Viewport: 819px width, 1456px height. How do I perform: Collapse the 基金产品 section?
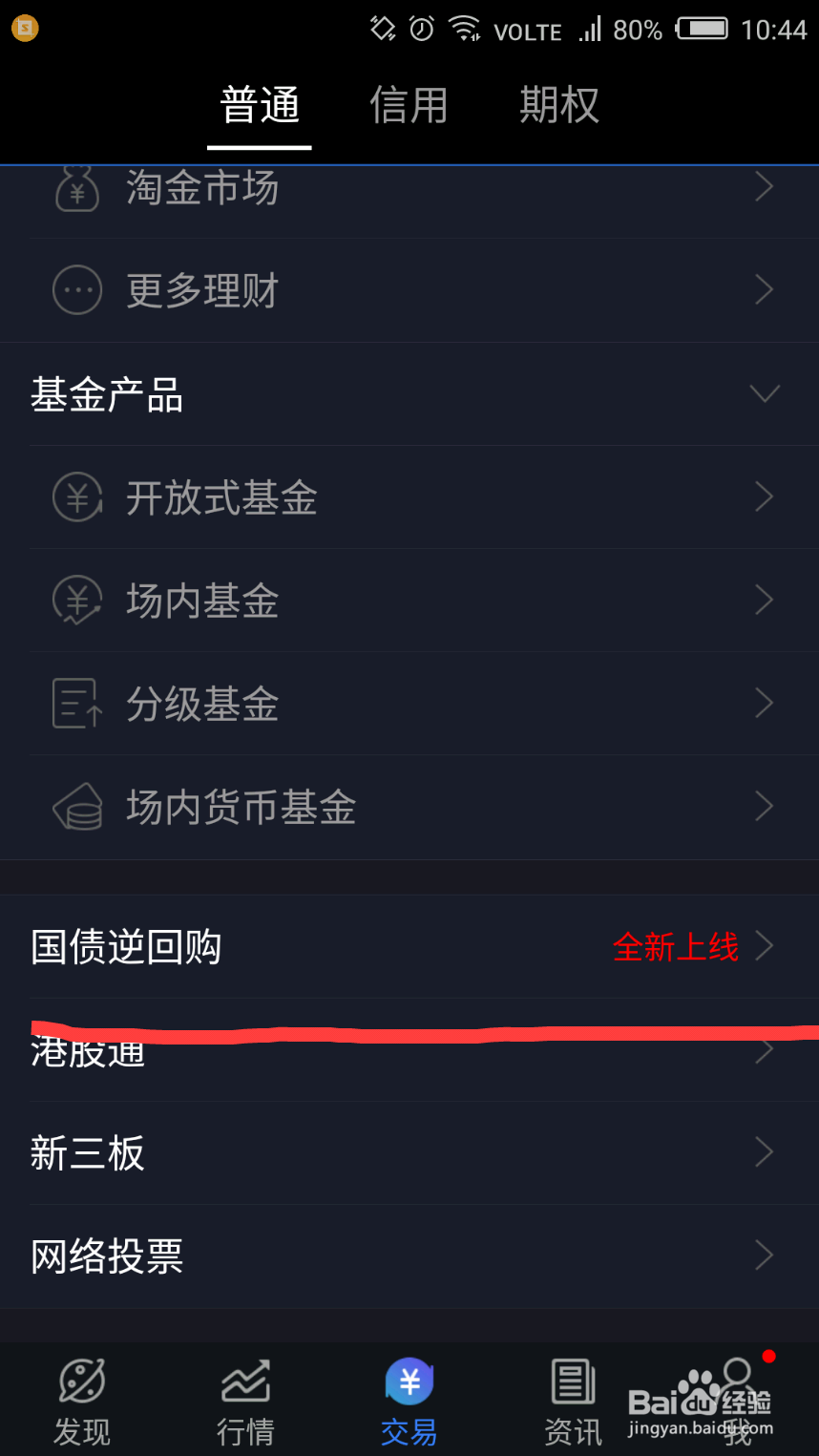pyautogui.click(x=763, y=392)
